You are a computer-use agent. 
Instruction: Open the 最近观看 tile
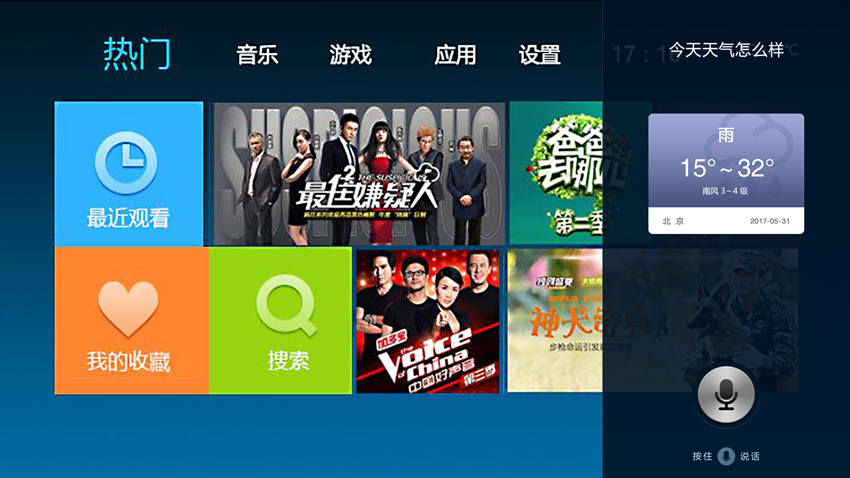[128, 174]
